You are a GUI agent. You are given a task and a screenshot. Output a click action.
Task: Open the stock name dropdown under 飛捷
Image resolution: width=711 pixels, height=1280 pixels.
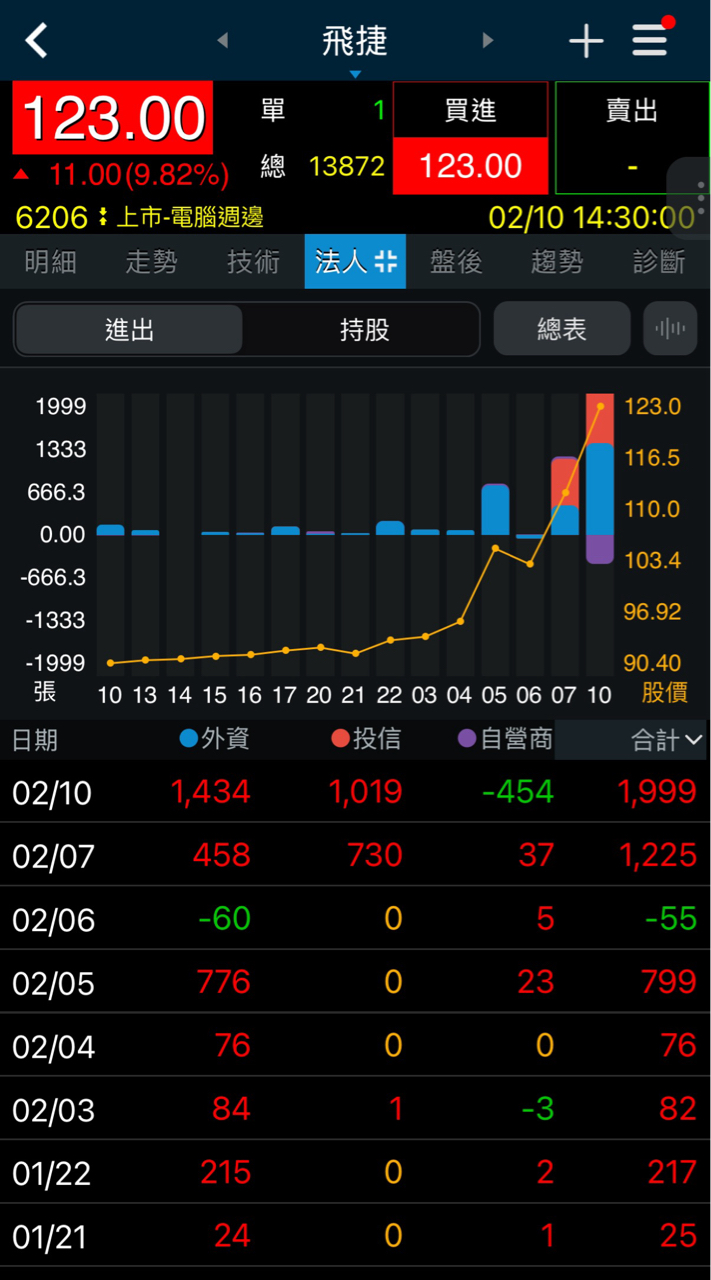tap(355, 73)
